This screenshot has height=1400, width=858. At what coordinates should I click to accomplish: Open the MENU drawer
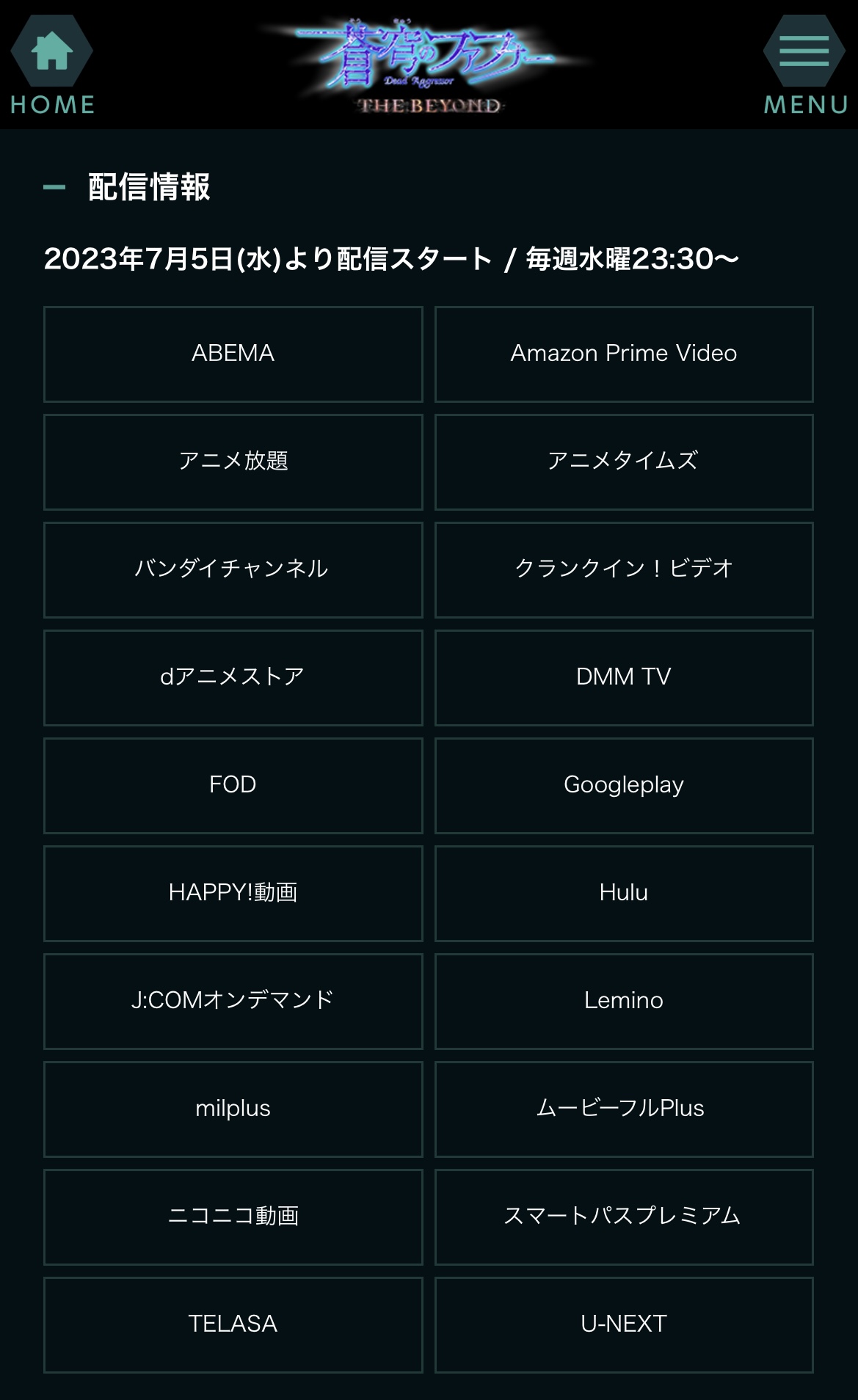pos(805,65)
